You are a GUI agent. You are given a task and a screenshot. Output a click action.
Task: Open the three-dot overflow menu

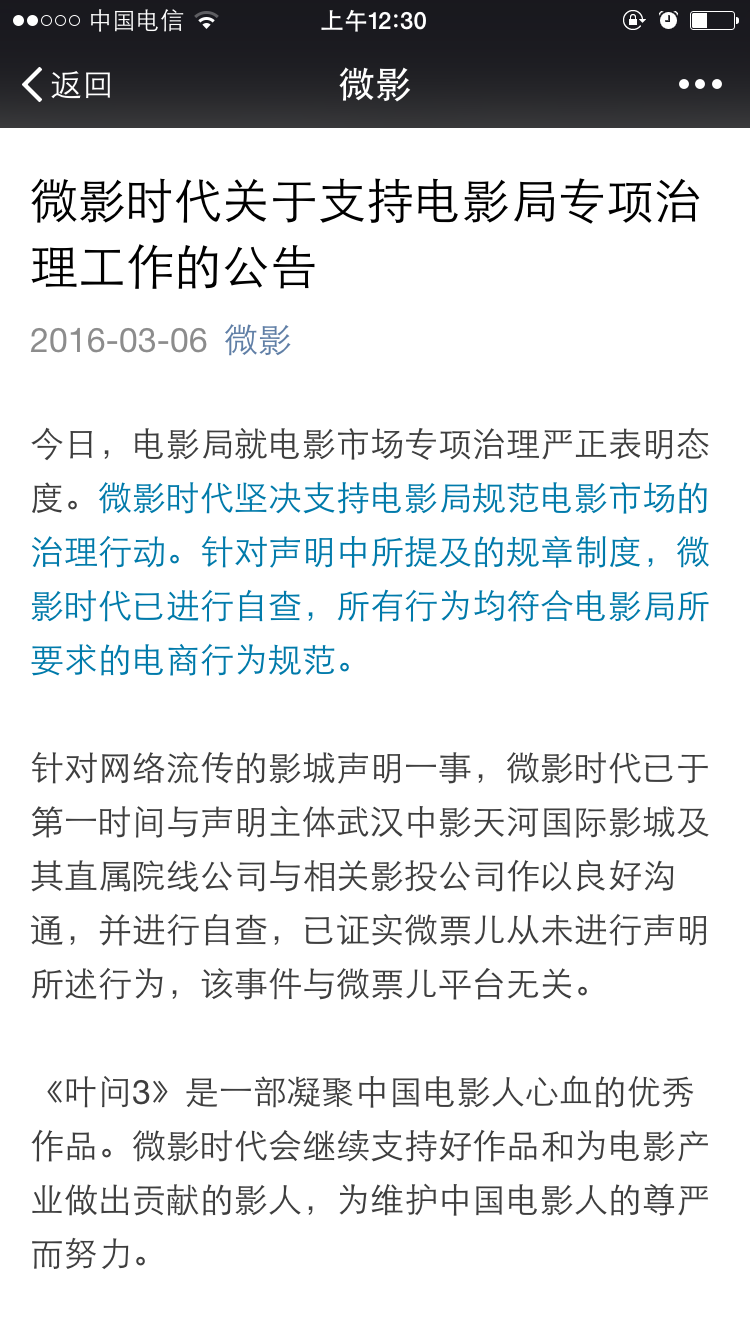699,85
